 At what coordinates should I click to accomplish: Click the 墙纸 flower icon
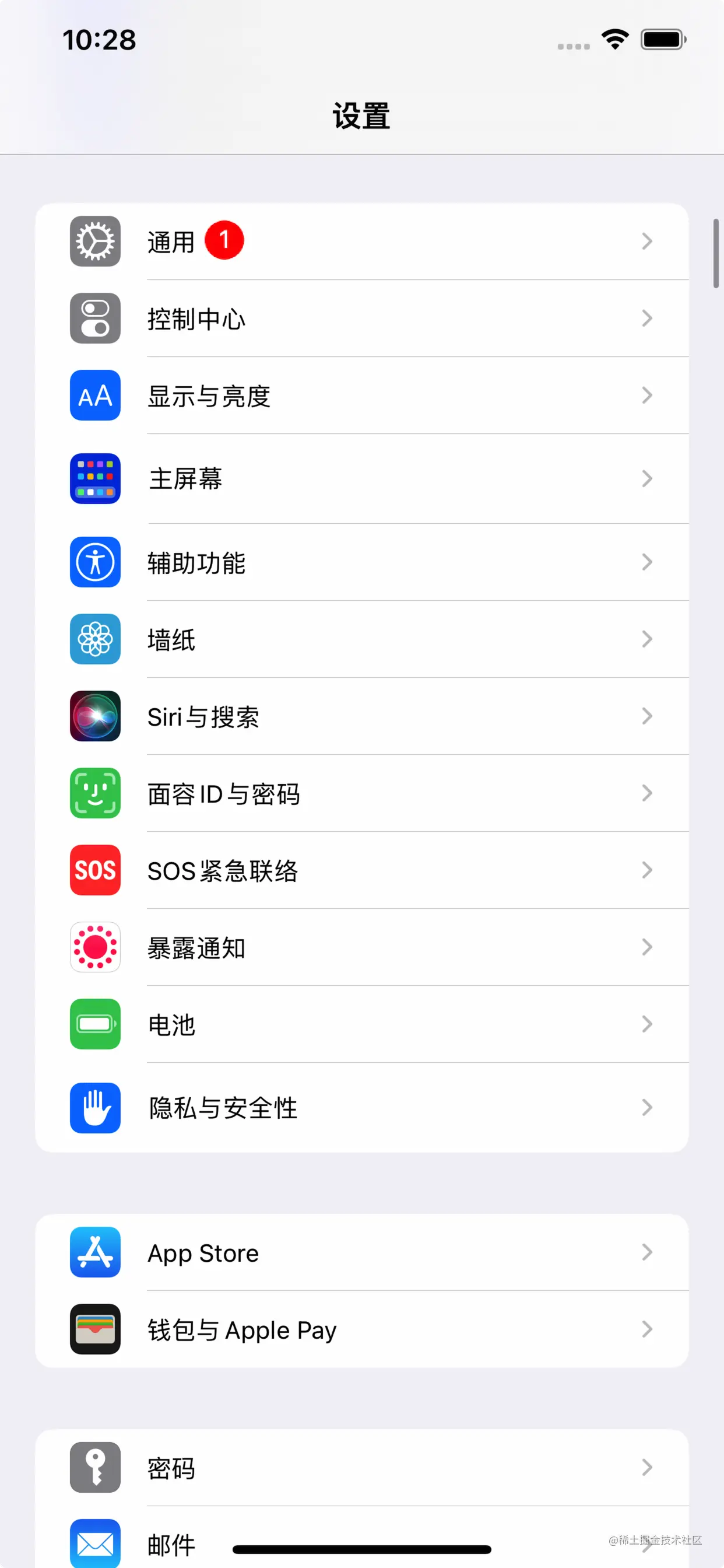pos(95,639)
